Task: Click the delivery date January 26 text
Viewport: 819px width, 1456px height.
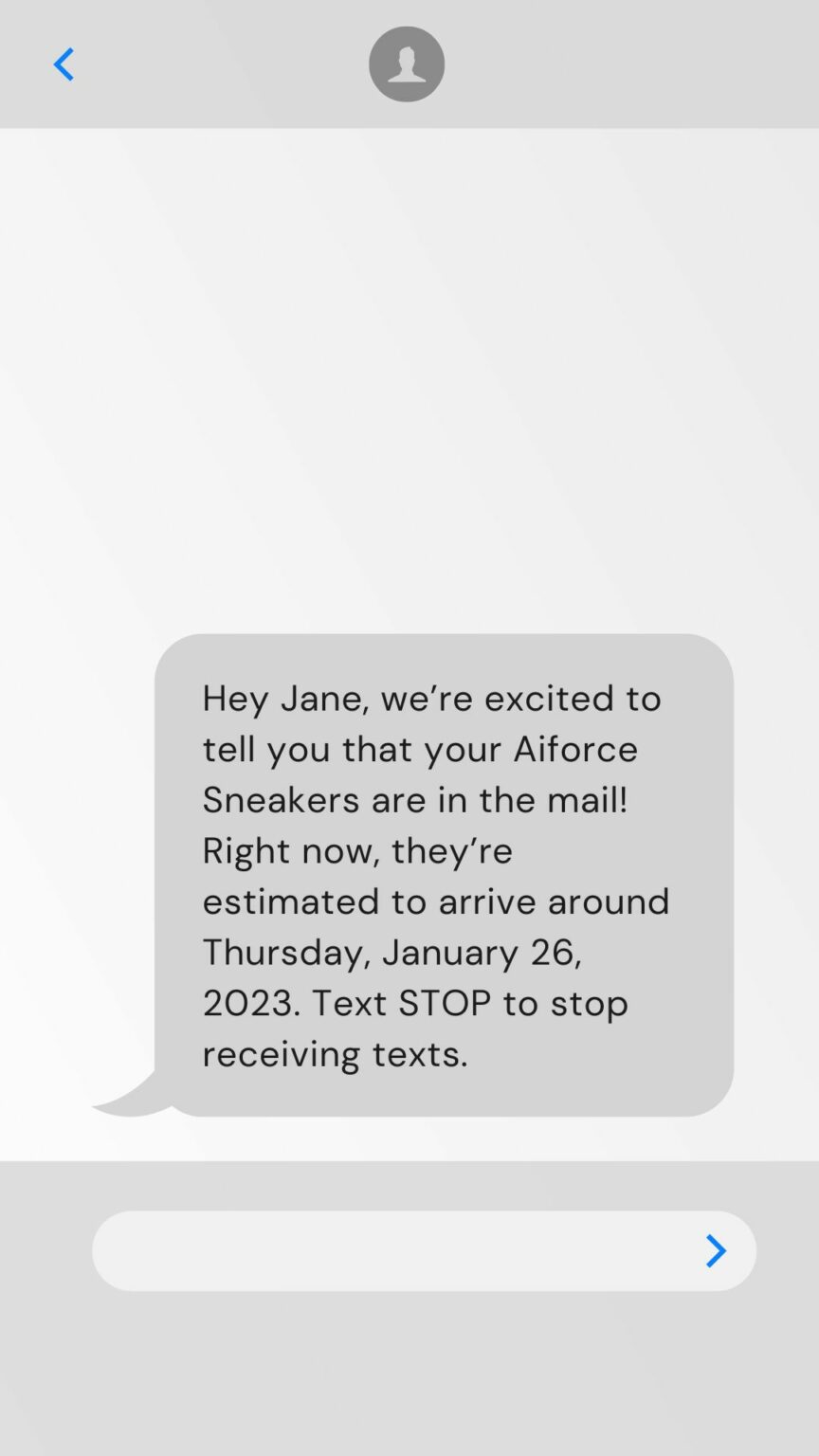Action: click(x=485, y=952)
